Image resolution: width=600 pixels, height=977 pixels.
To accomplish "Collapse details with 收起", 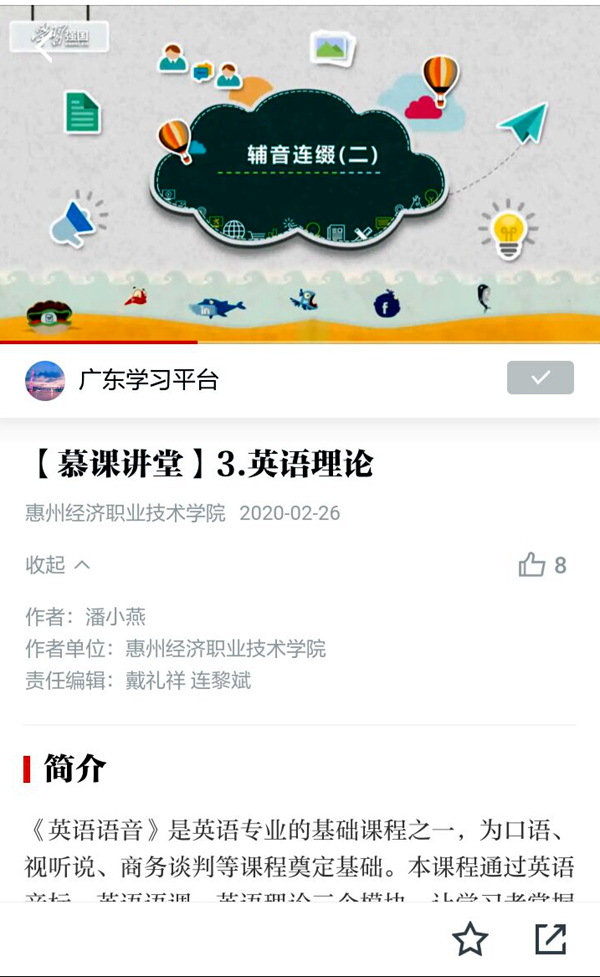I will [x=57, y=565].
